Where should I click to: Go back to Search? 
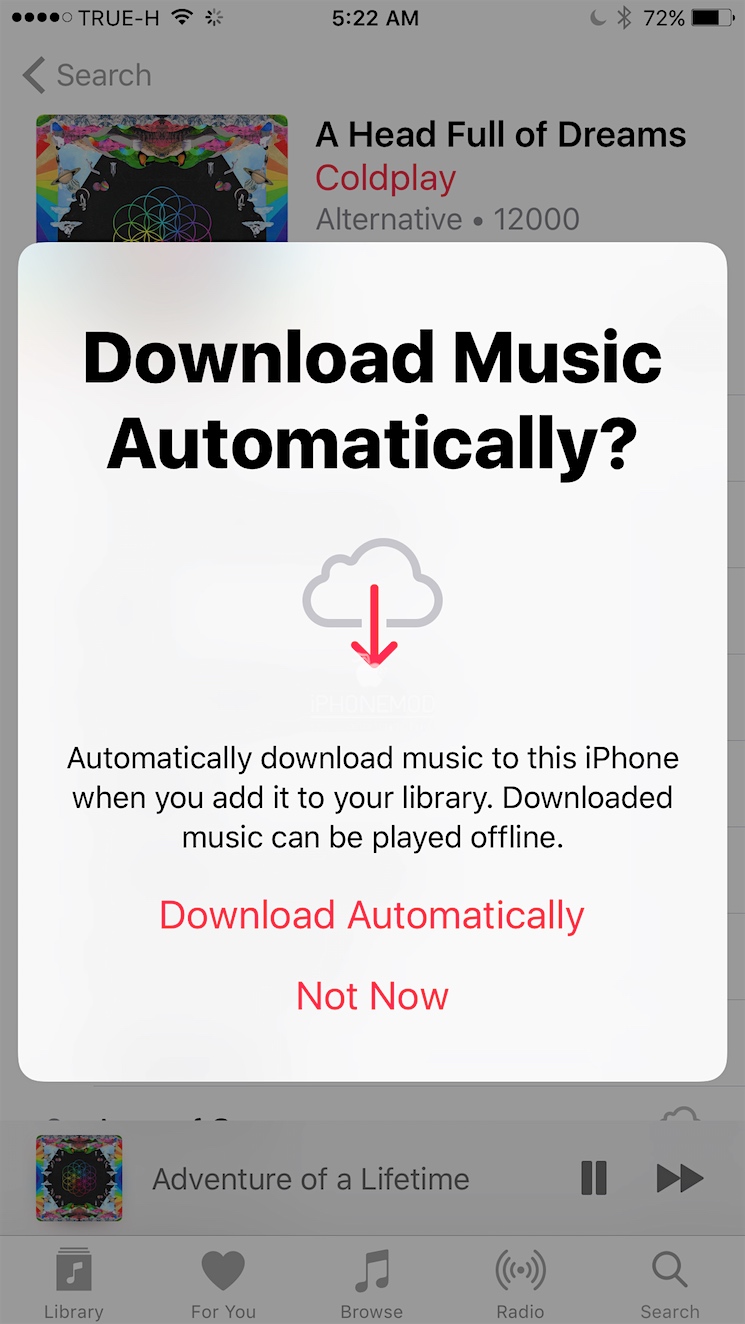[88, 75]
